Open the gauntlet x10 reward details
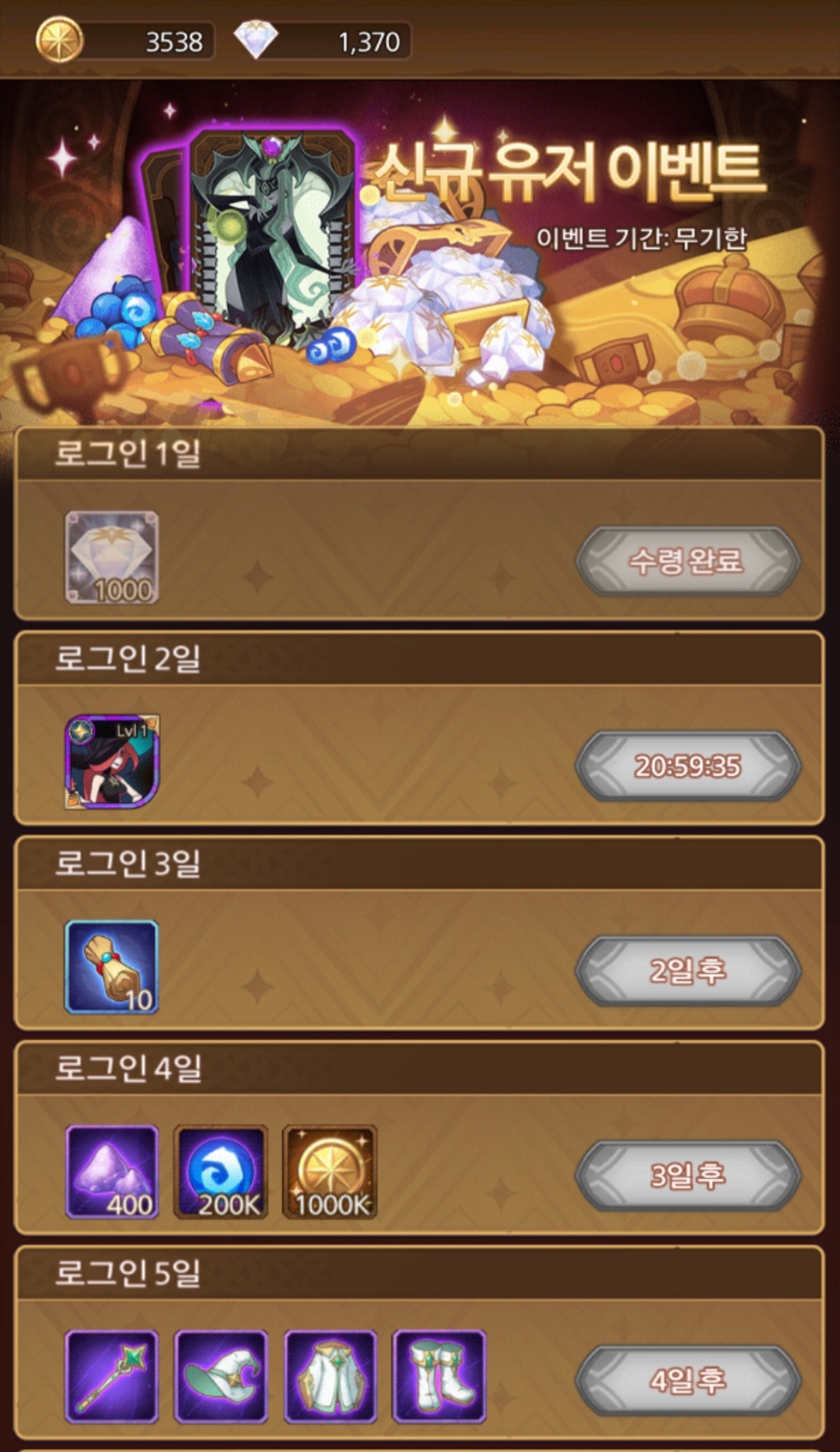The image size is (840, 1452). tap(112, 967)
